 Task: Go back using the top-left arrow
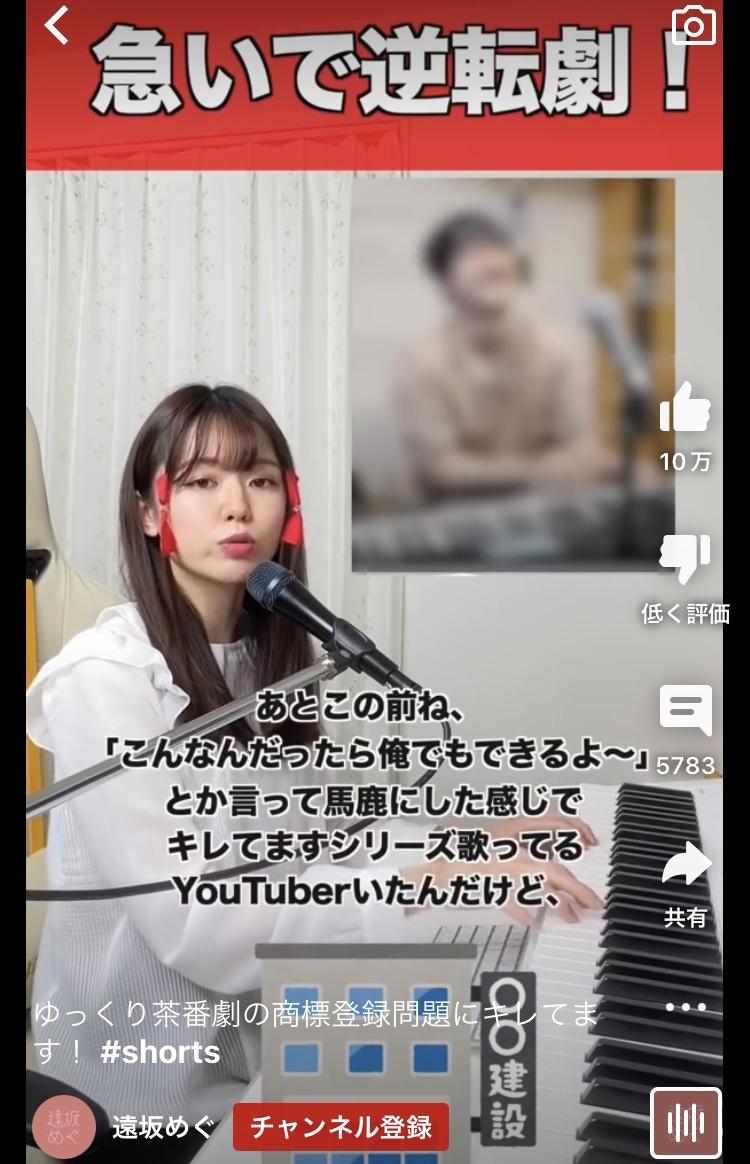[57, 26]
